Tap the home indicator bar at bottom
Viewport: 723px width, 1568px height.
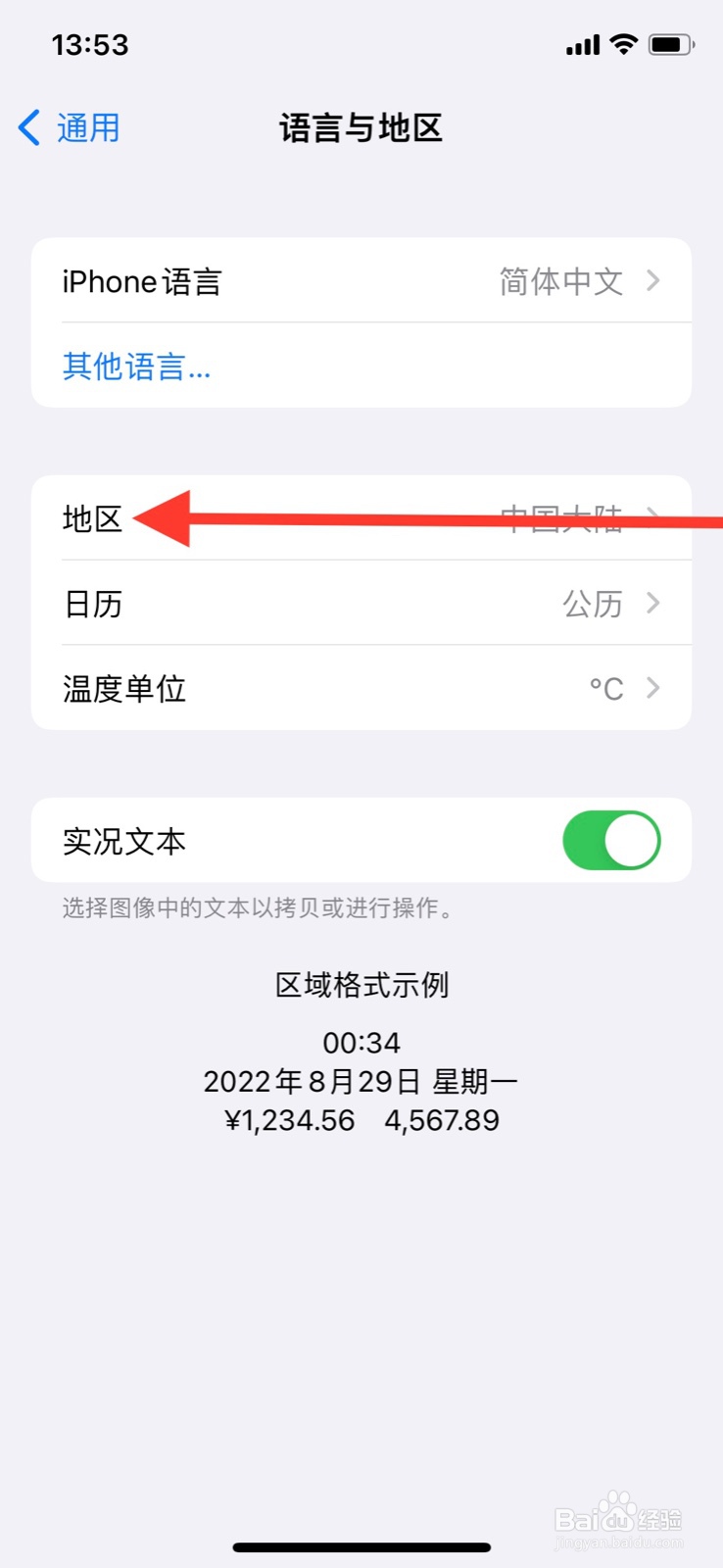point(361,1546)
